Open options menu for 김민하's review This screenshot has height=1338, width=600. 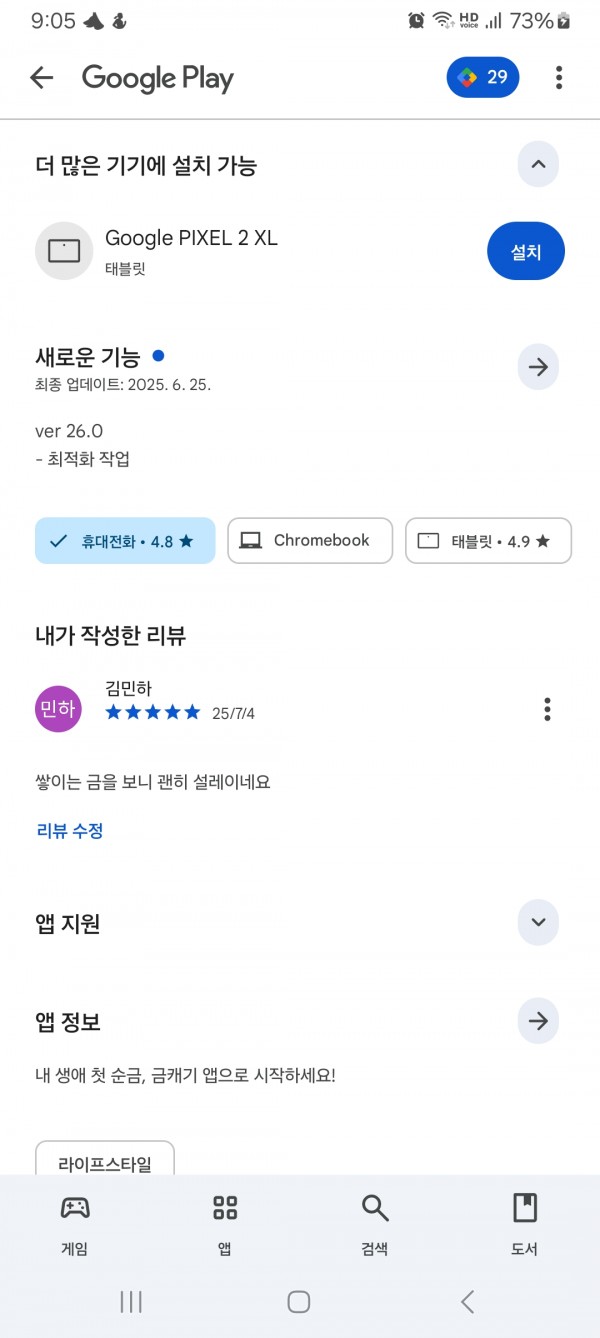[547, 710]
